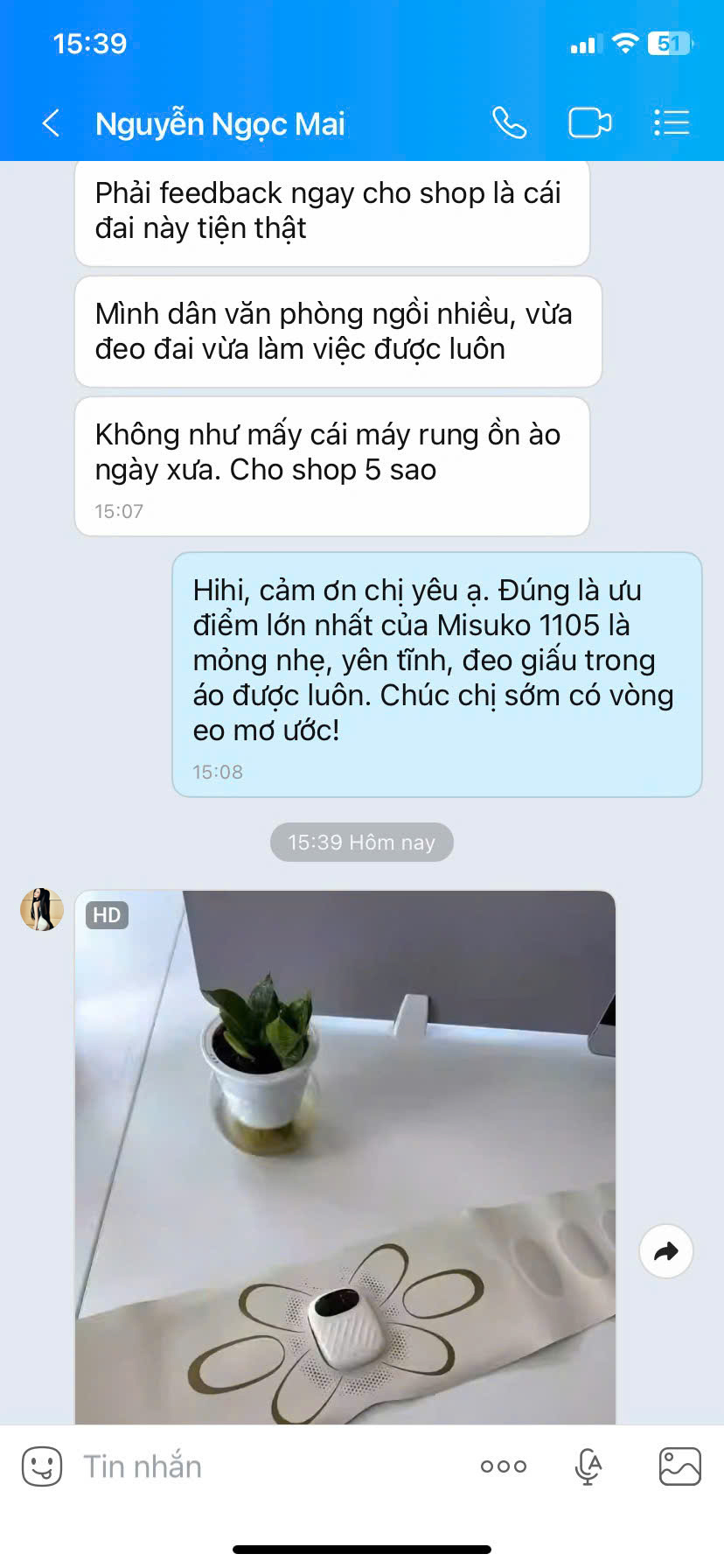Screen dimensions: 724x1568
Task: Start a video call with Nguyễn Ngọc Mai
Action: coord(589,123)
